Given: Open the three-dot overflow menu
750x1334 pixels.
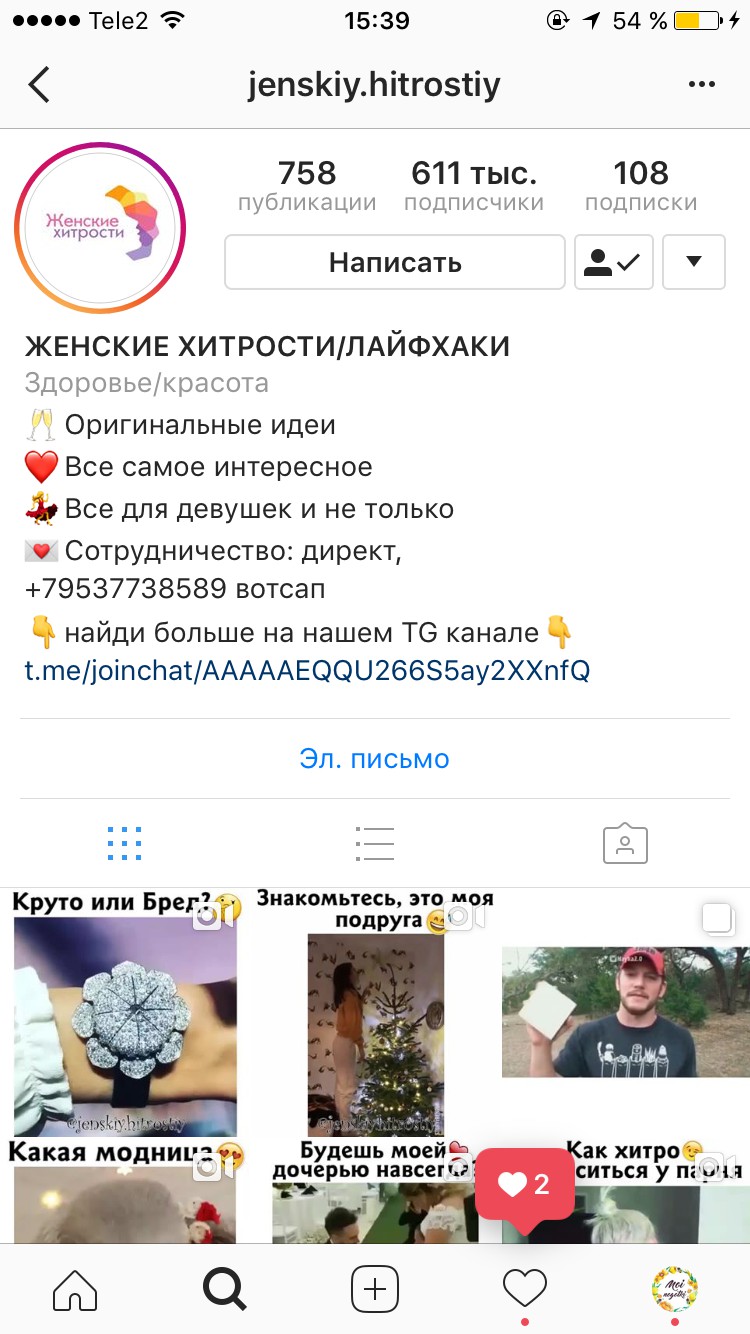Looking at the screenshot, I should (x=702, y=85).
